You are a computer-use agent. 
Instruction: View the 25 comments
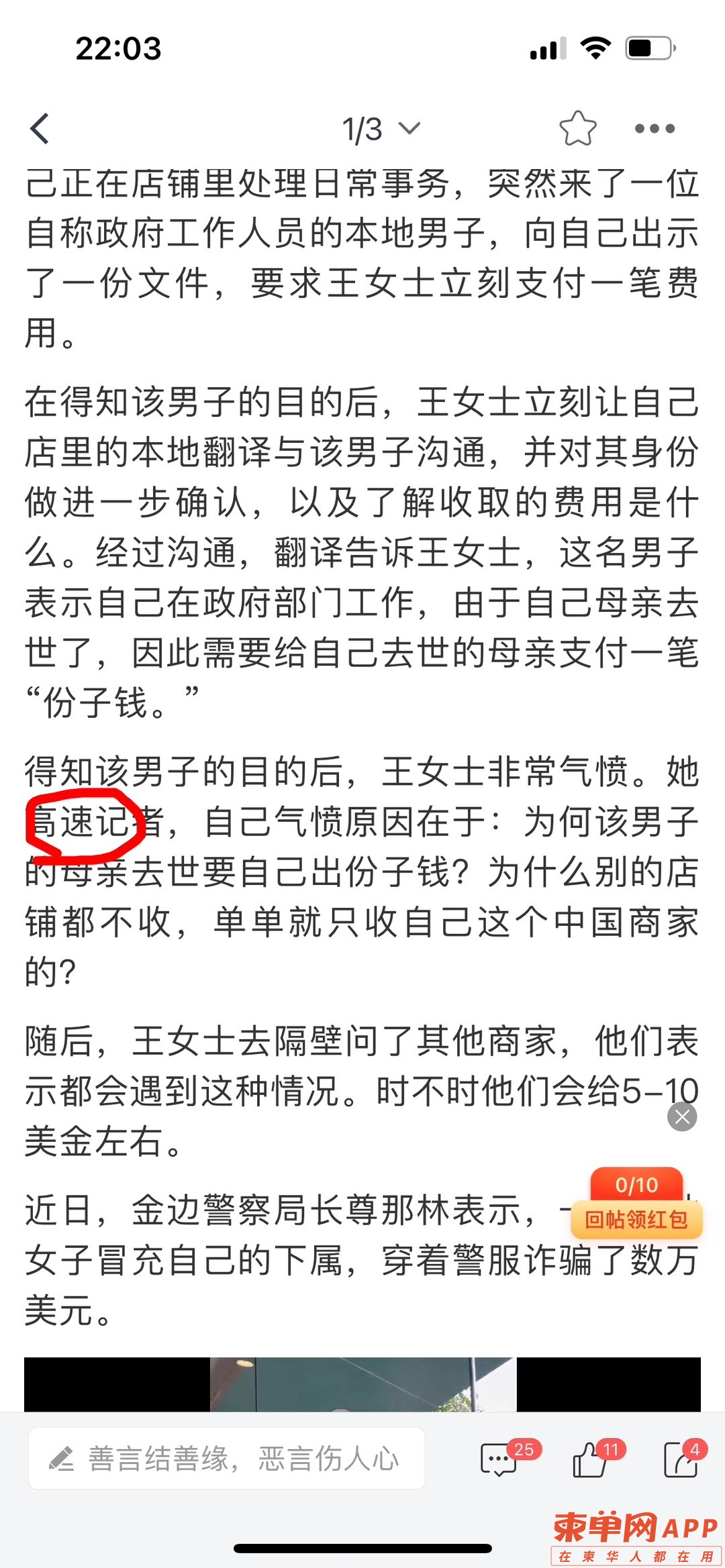tap(500, 1459)
